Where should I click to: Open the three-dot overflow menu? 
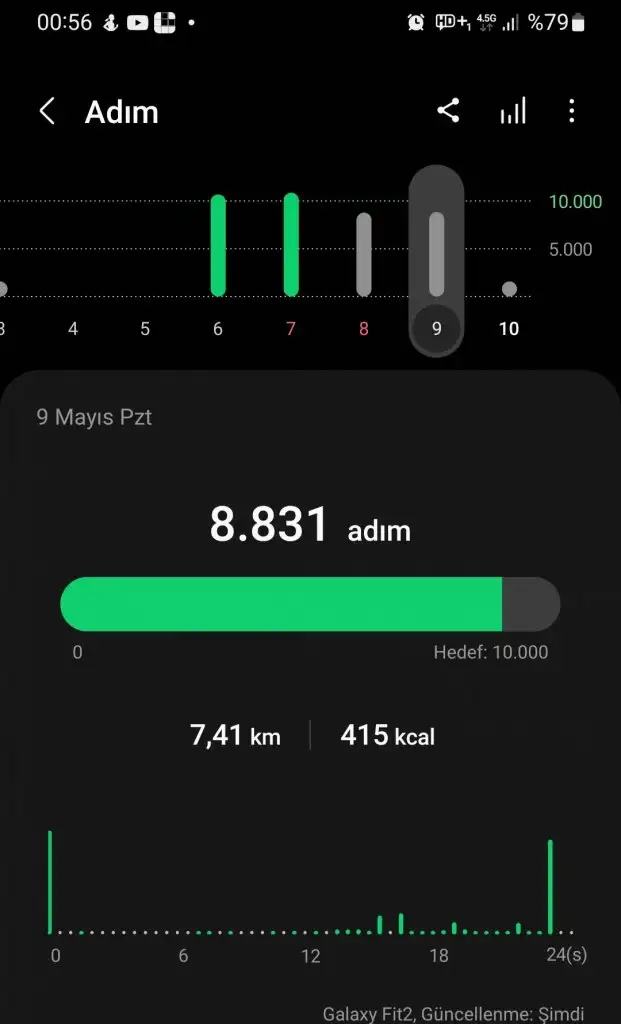coord(571,111)
